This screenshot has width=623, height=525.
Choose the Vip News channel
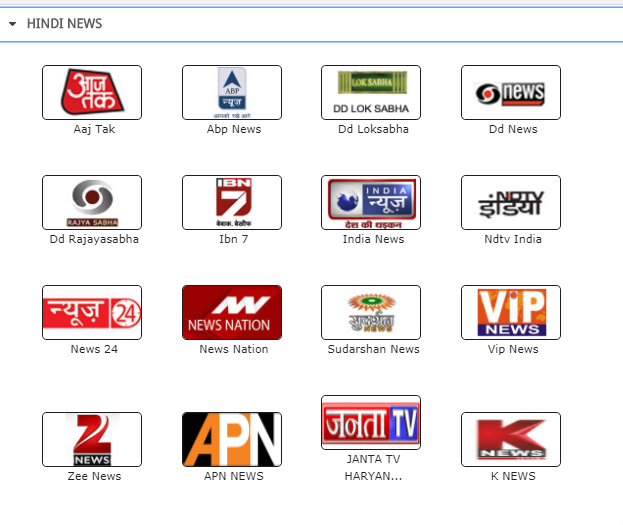click(x=510, y=312)
